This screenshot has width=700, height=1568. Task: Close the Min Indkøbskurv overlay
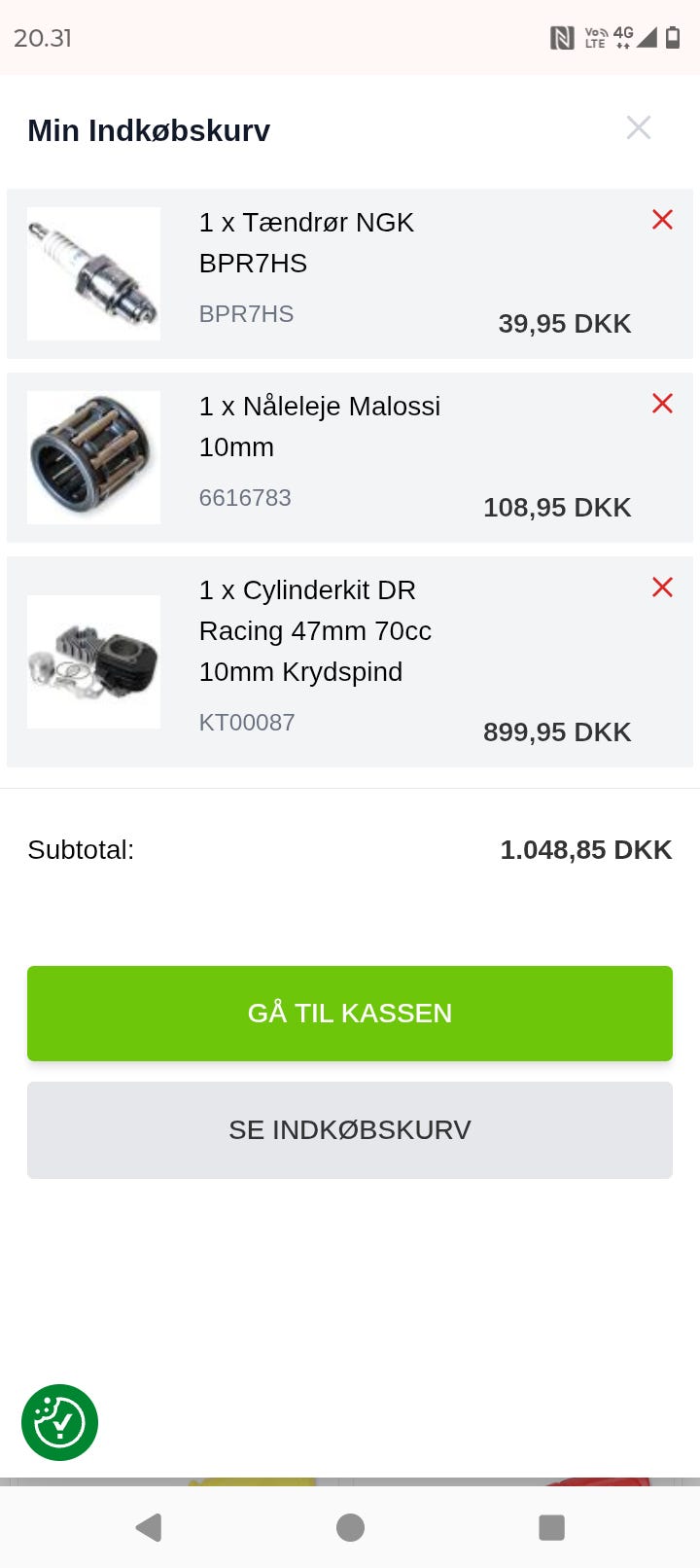[639, 127]
